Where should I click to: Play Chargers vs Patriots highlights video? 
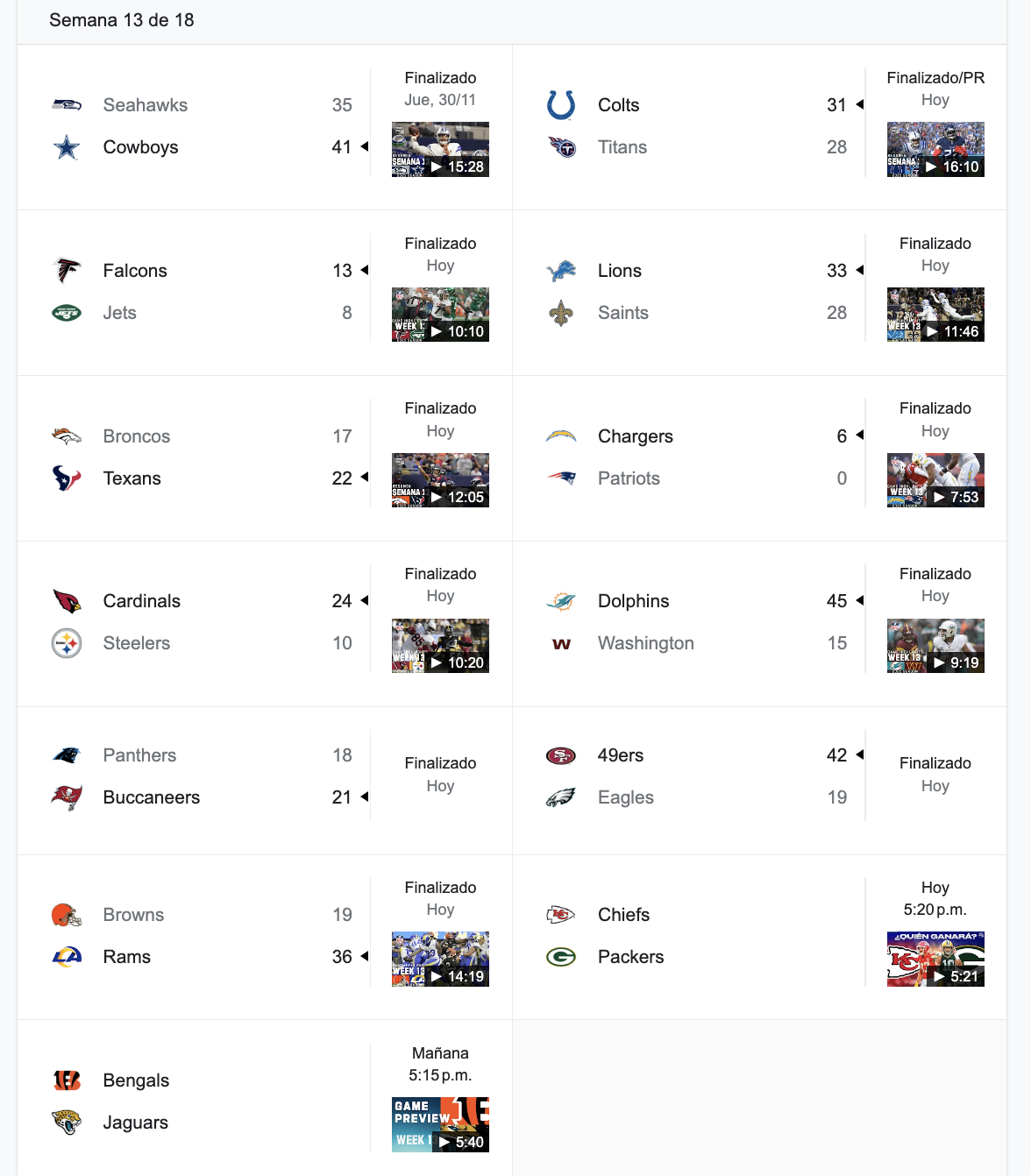935,480
